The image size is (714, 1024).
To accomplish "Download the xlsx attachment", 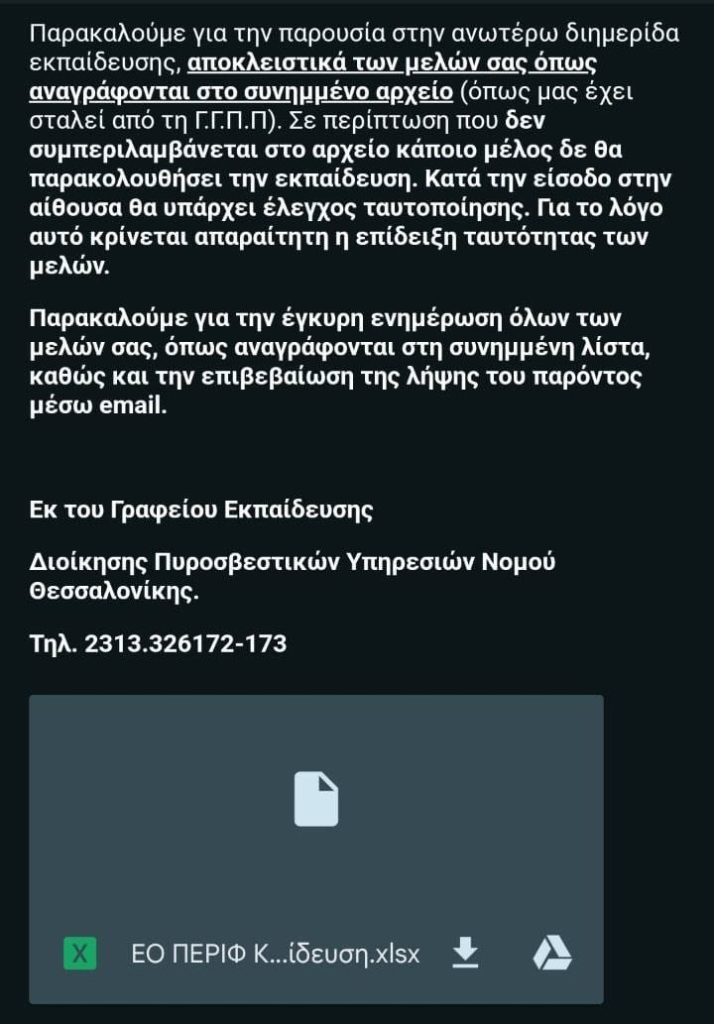I will tap(465, 954).
